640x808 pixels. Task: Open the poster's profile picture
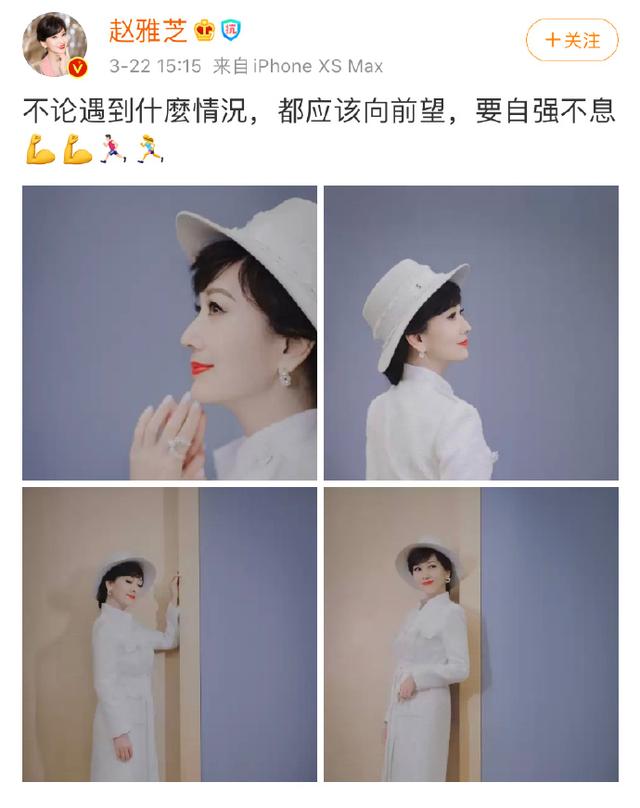point(55,45)
